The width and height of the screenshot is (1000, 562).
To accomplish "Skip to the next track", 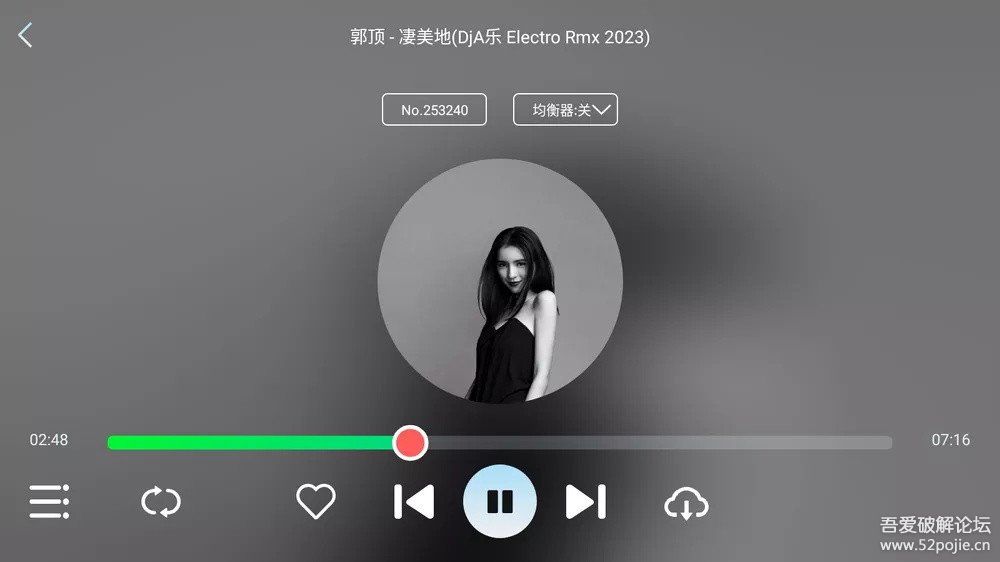I will click(x=586, y=501).
